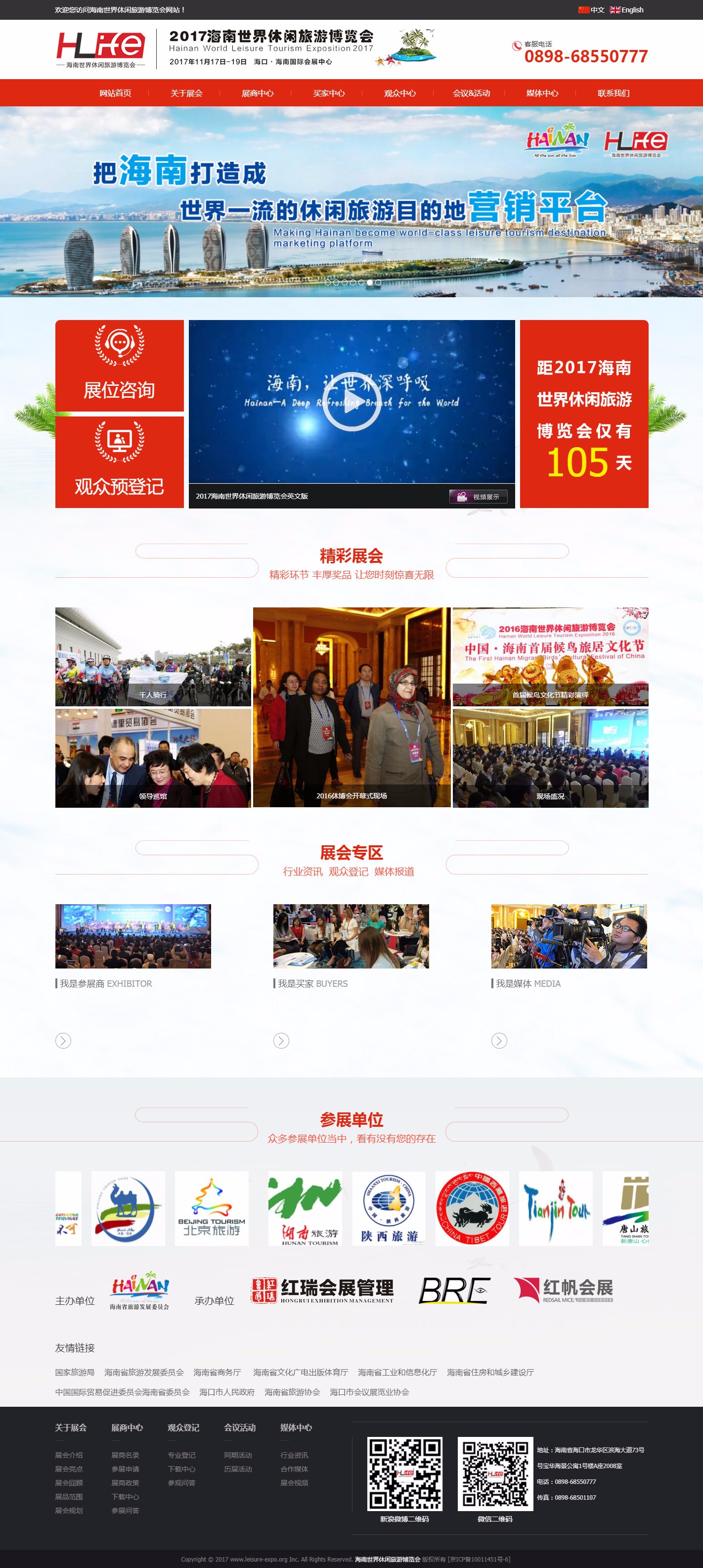Open 国家旅游局 friendly link
703x1568 pixels.
(74, 1372)
